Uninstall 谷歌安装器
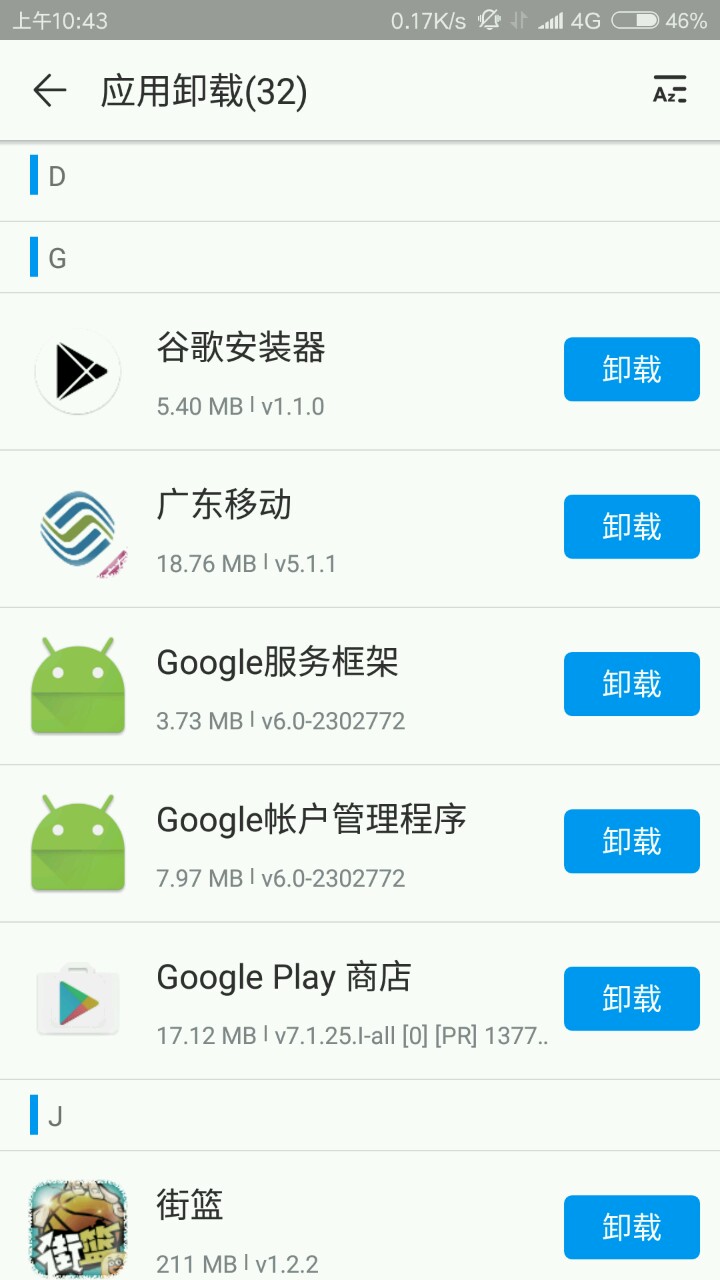Screen dimensions: 720x1280 point(631,370)
